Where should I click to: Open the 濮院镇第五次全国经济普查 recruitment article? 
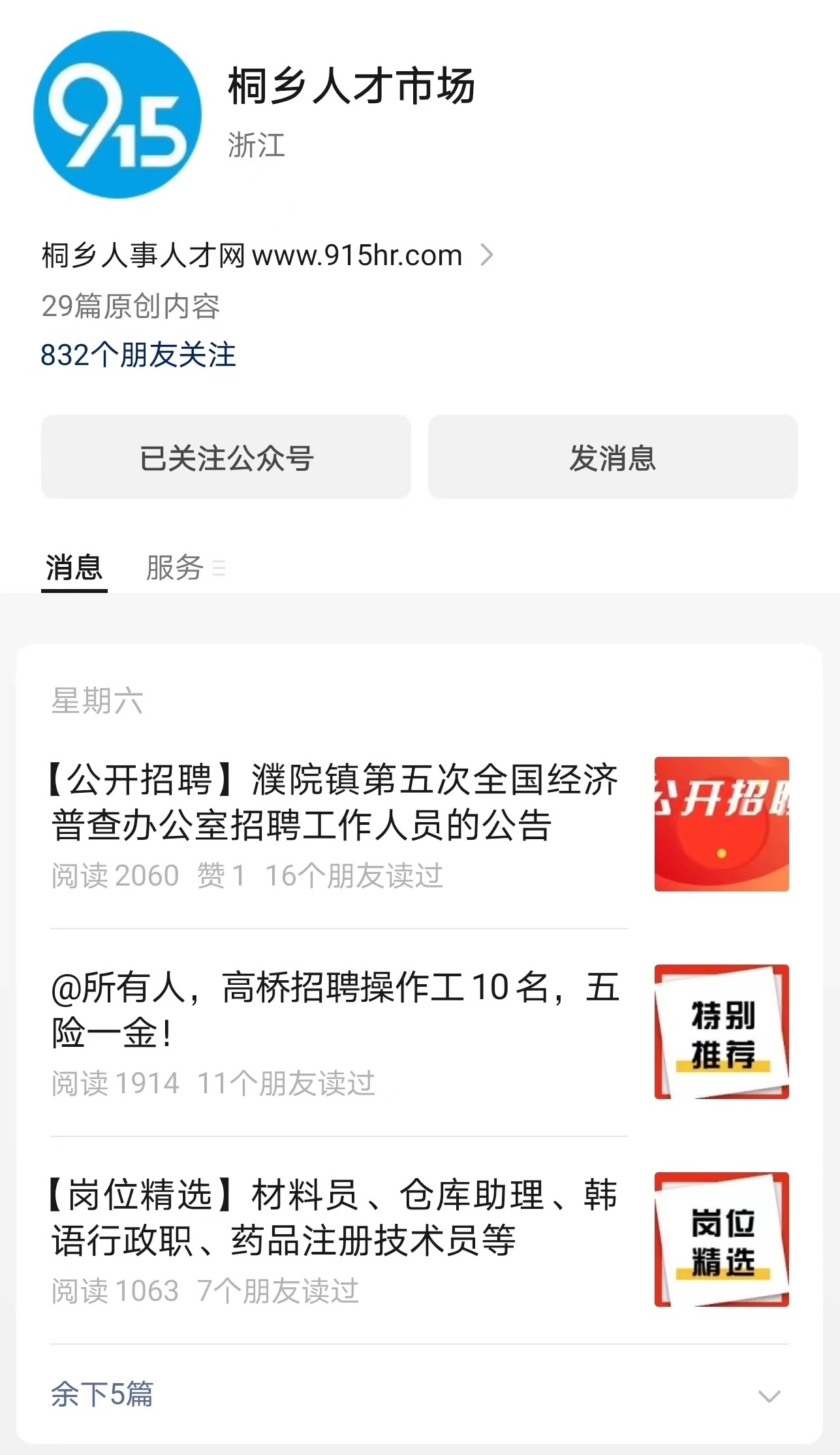coord(334,803)
